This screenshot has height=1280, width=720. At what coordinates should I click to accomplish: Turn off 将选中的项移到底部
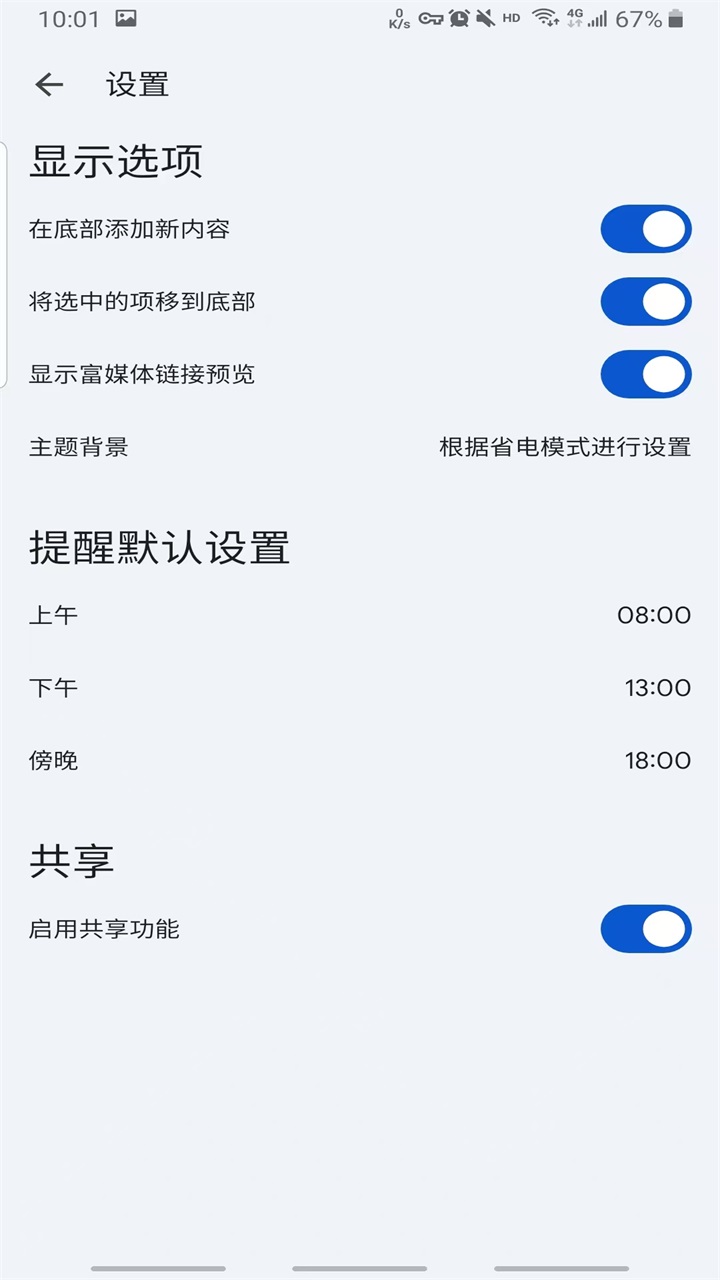(x=645, y=301)
